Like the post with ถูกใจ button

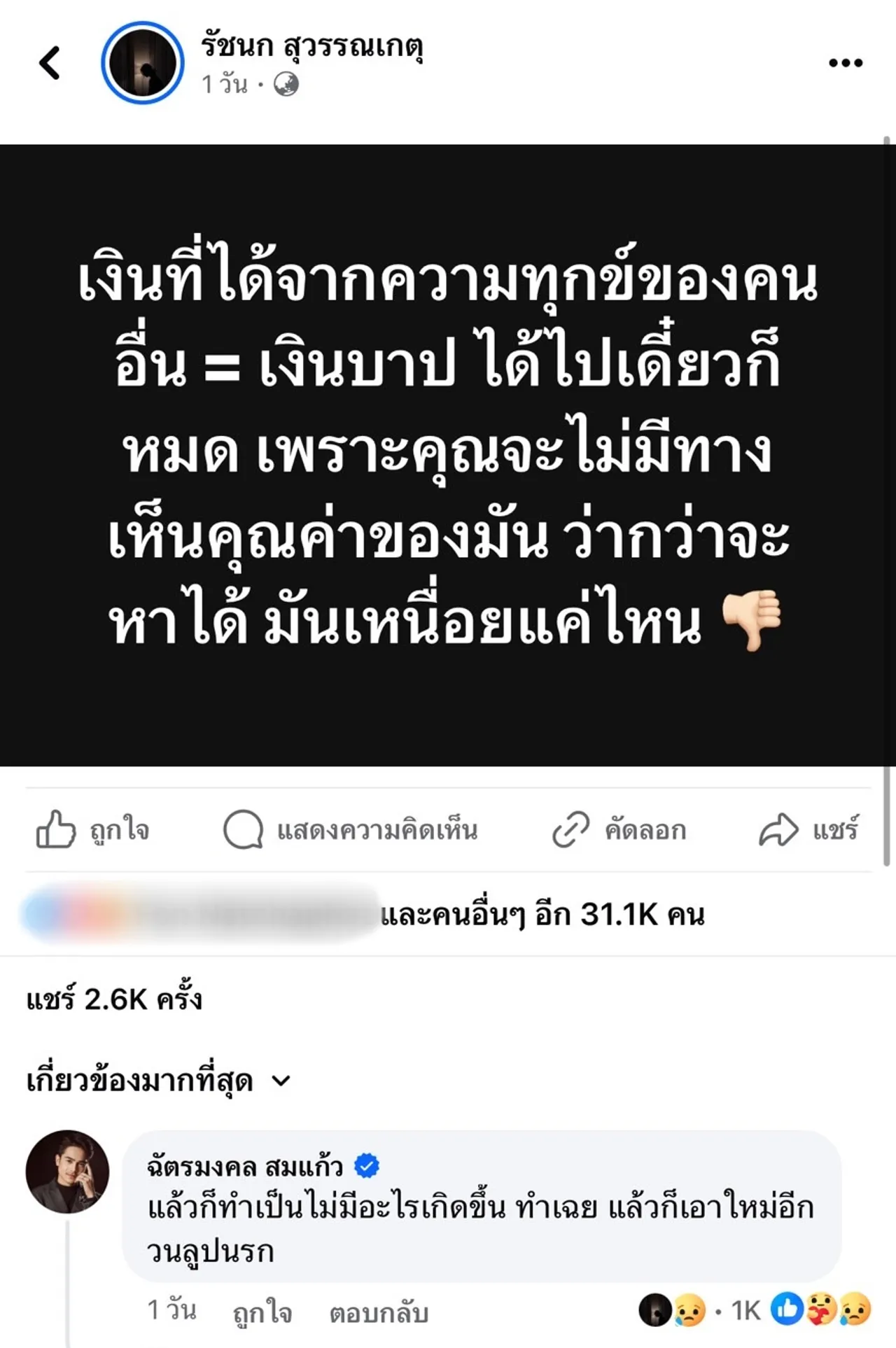(x=93, y=830)
